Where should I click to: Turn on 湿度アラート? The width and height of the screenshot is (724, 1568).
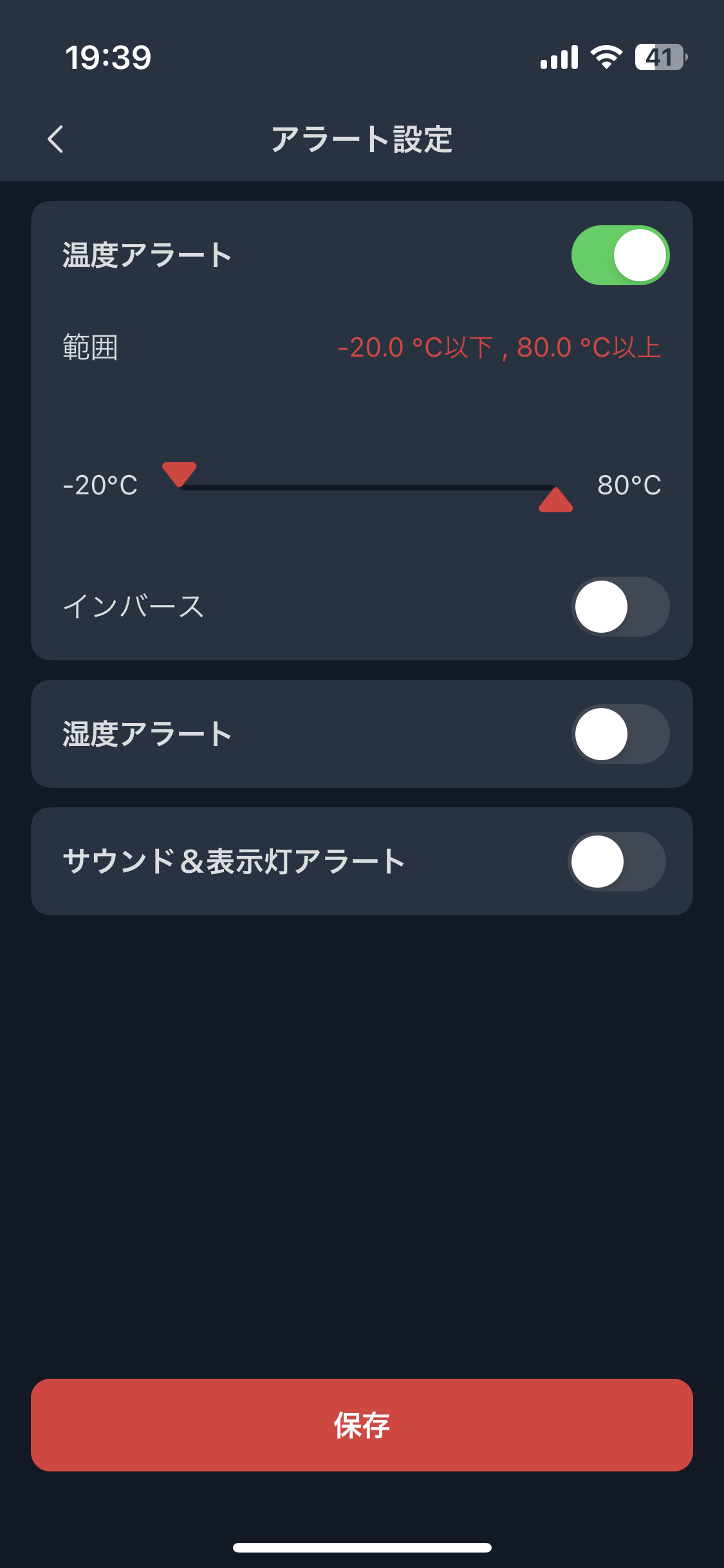[x=620, y=734]
